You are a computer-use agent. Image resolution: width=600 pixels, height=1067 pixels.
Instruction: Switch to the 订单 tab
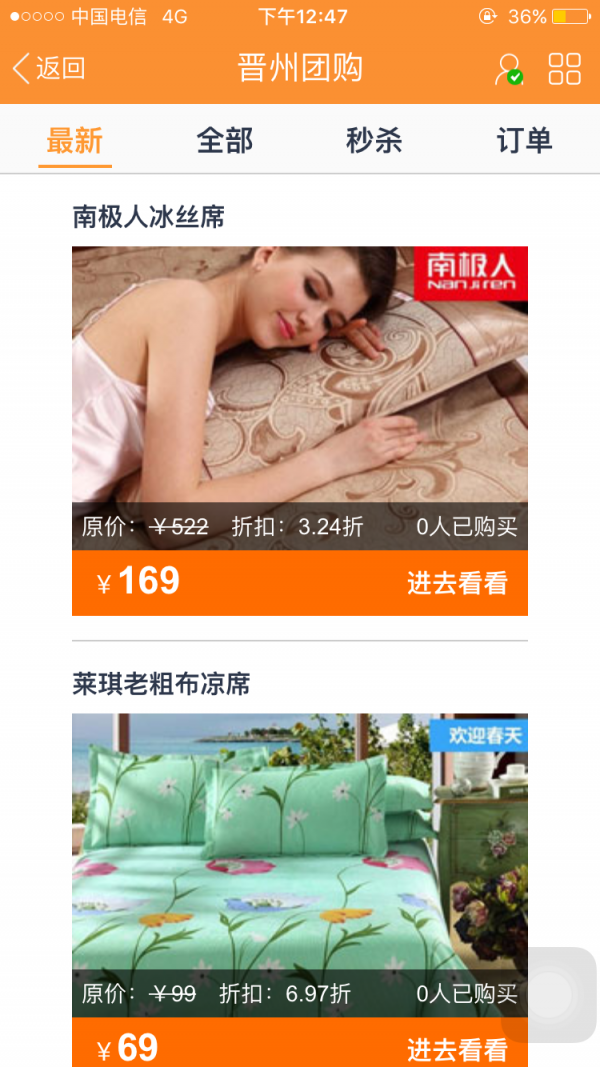pos(524,141)
